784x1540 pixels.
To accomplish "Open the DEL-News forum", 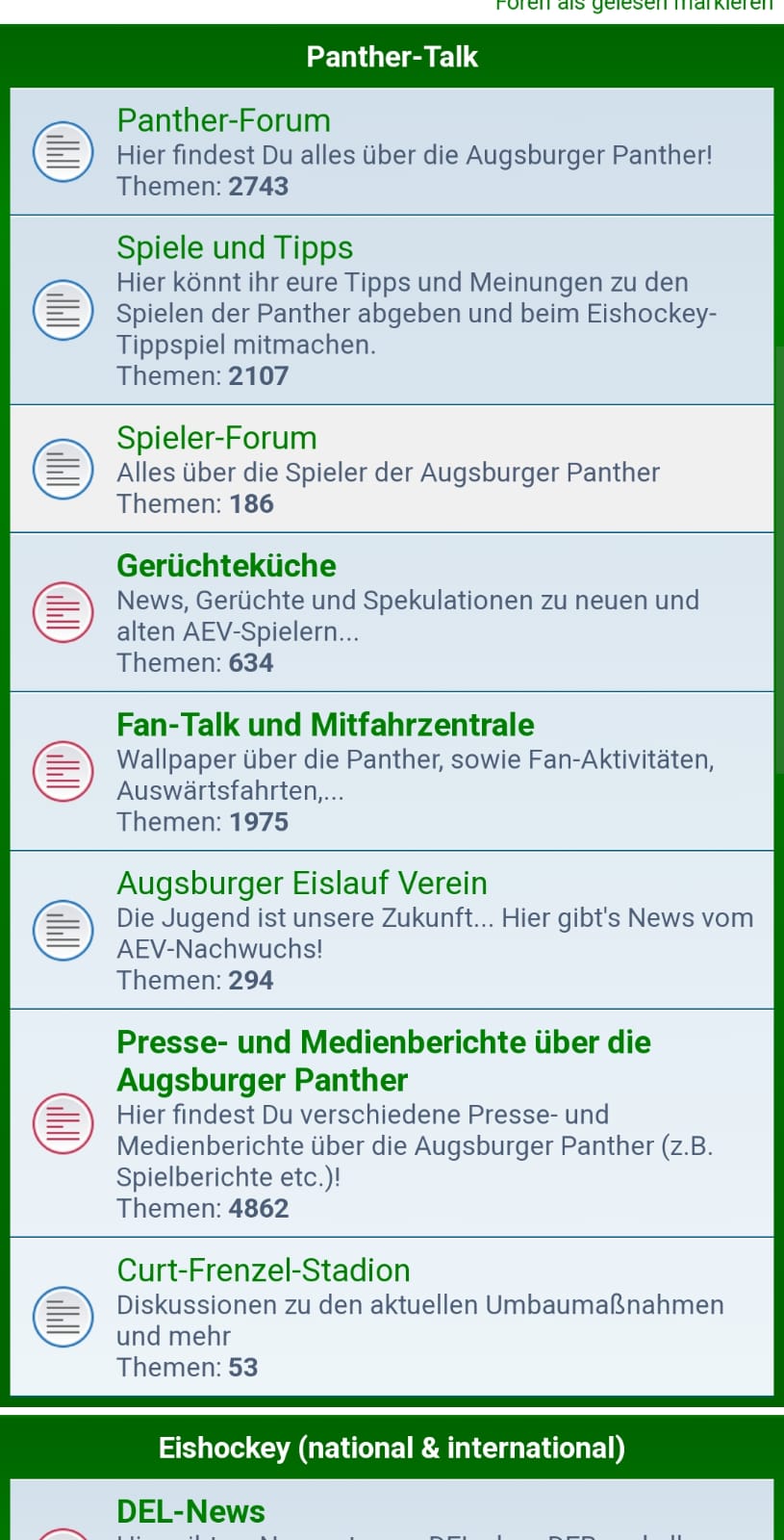I will [x=190, y=1511].
